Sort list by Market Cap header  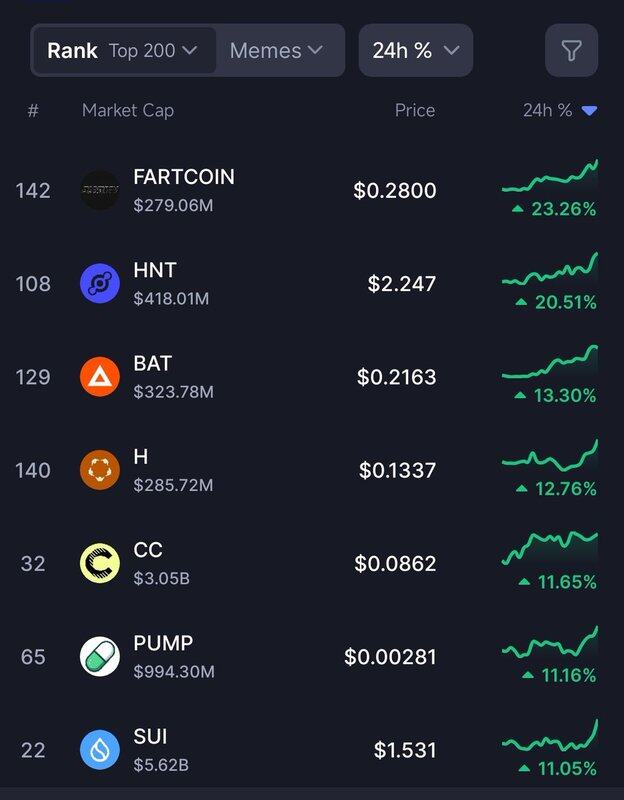tap(127, 110)
